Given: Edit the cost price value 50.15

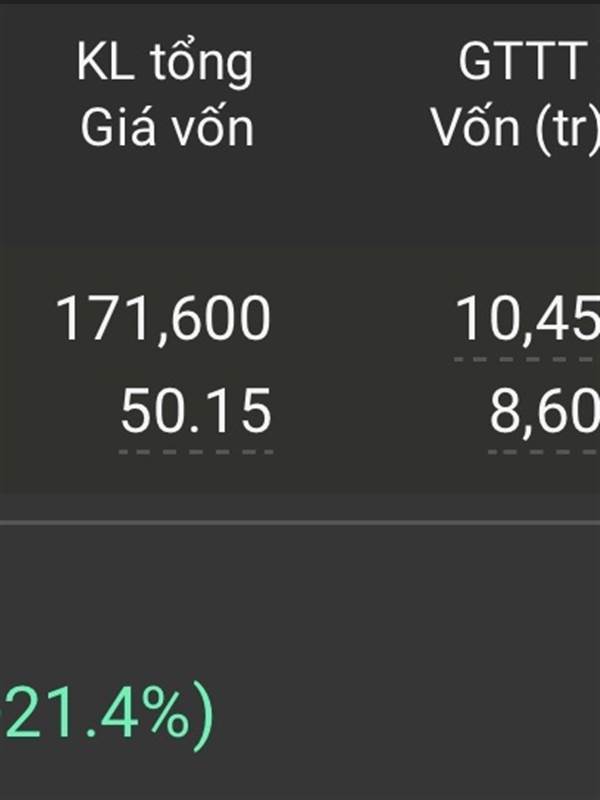Looking at the screenshot, I should click(196, 412).
